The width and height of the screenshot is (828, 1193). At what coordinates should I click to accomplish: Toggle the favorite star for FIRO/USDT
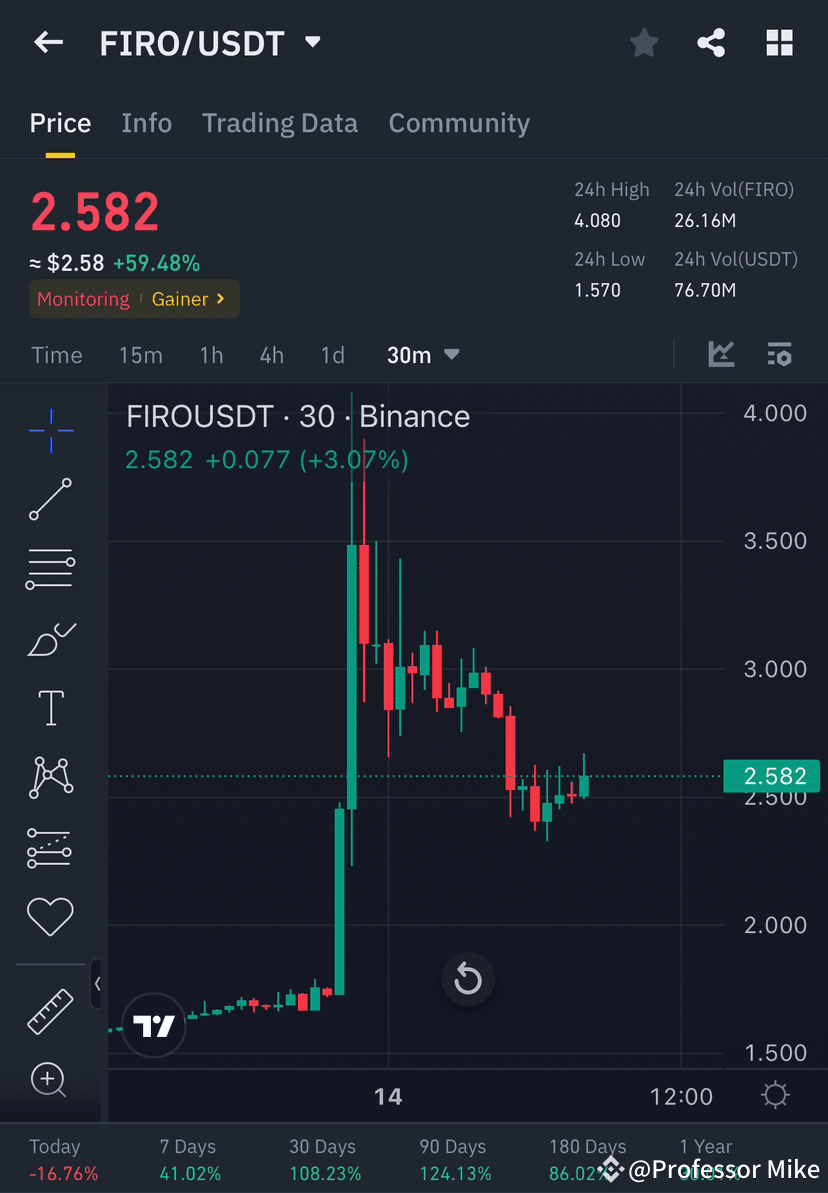tap(643, 42)
